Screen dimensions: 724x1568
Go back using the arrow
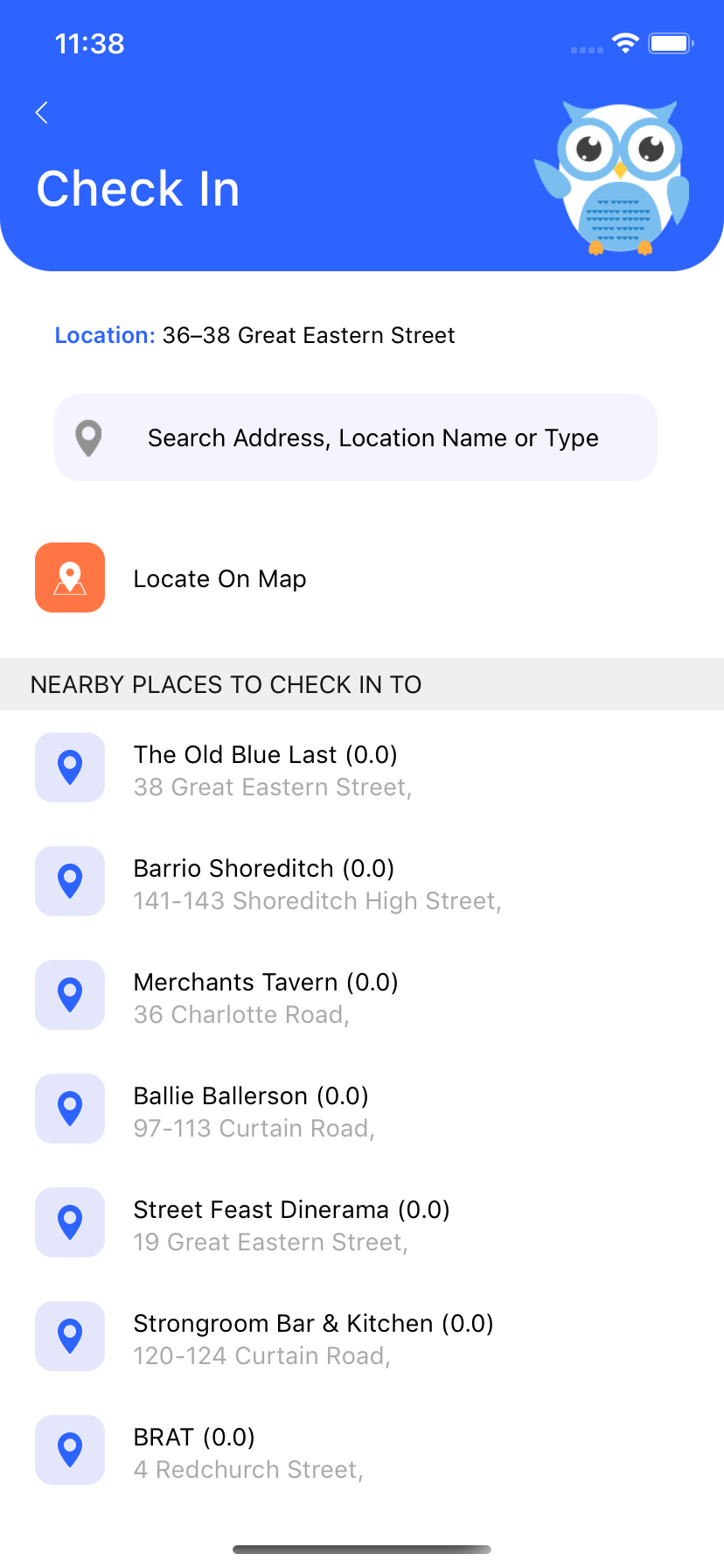click(41, 113)
